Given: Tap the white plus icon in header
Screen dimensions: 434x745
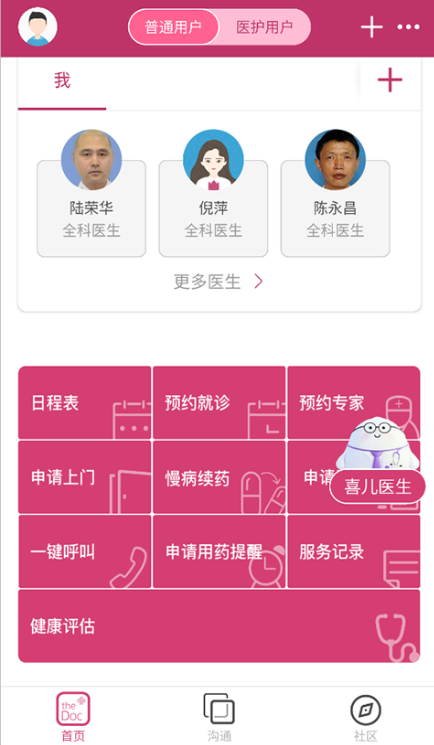Looking at the screenshot, I should [x=372, y=27].
